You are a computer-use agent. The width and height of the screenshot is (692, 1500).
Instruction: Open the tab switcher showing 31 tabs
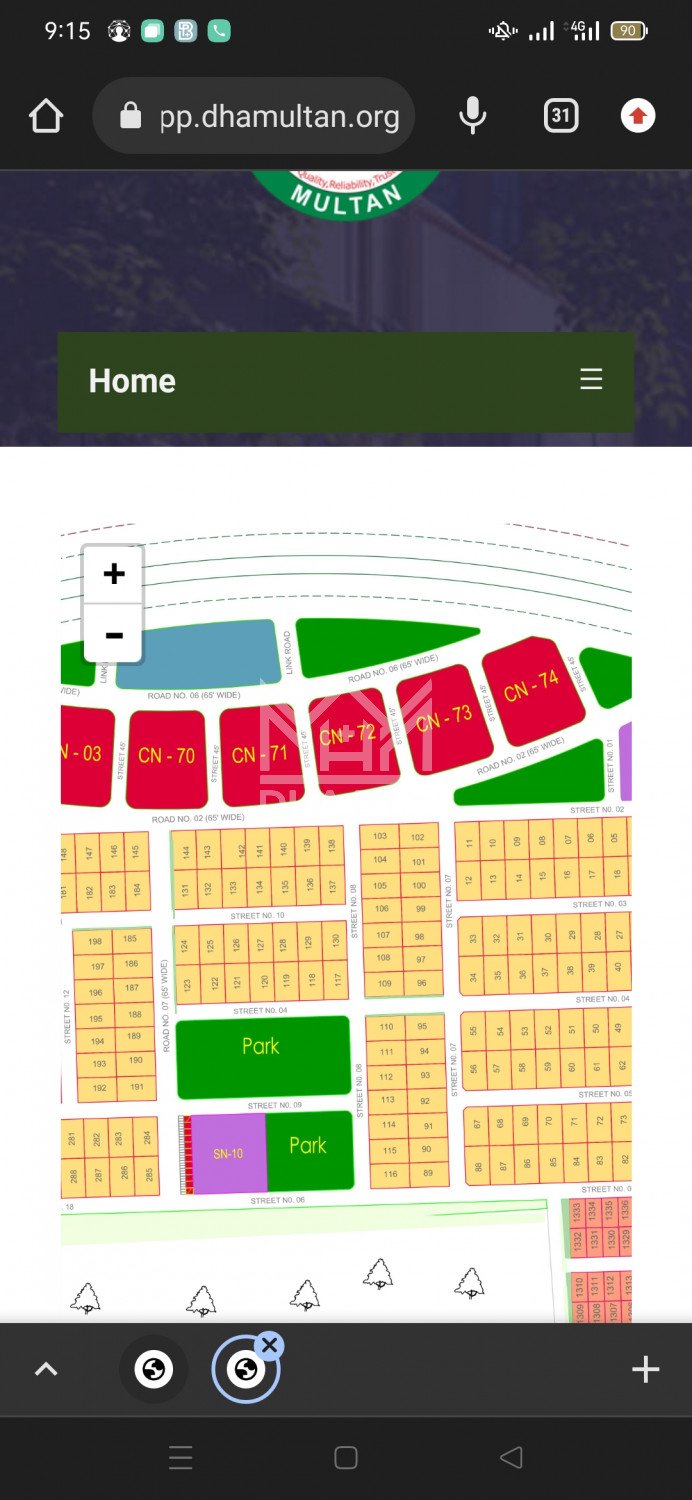pyautogui.click(x=561, y=116)
